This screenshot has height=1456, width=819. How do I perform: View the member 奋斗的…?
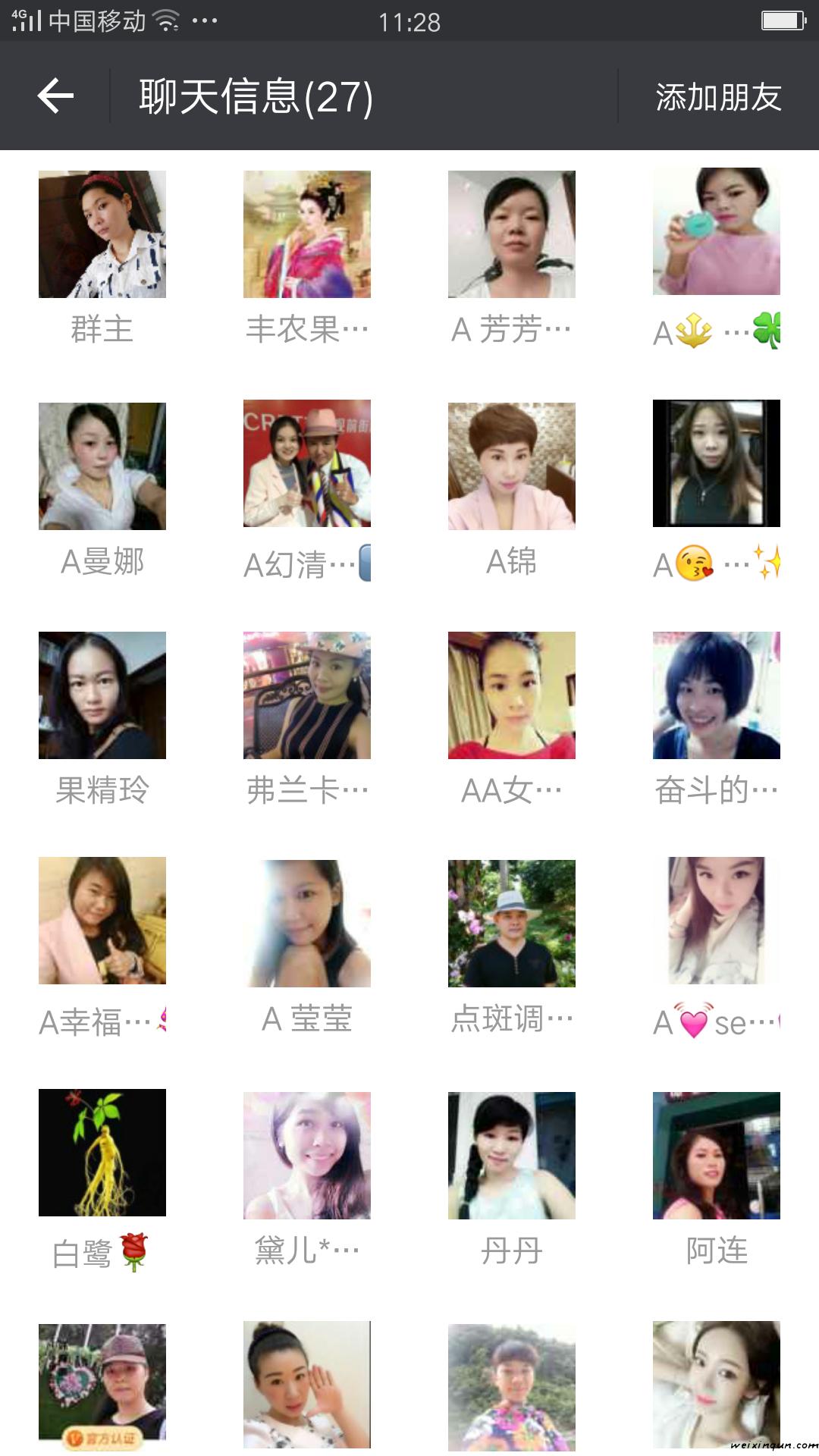click(717, 695)
